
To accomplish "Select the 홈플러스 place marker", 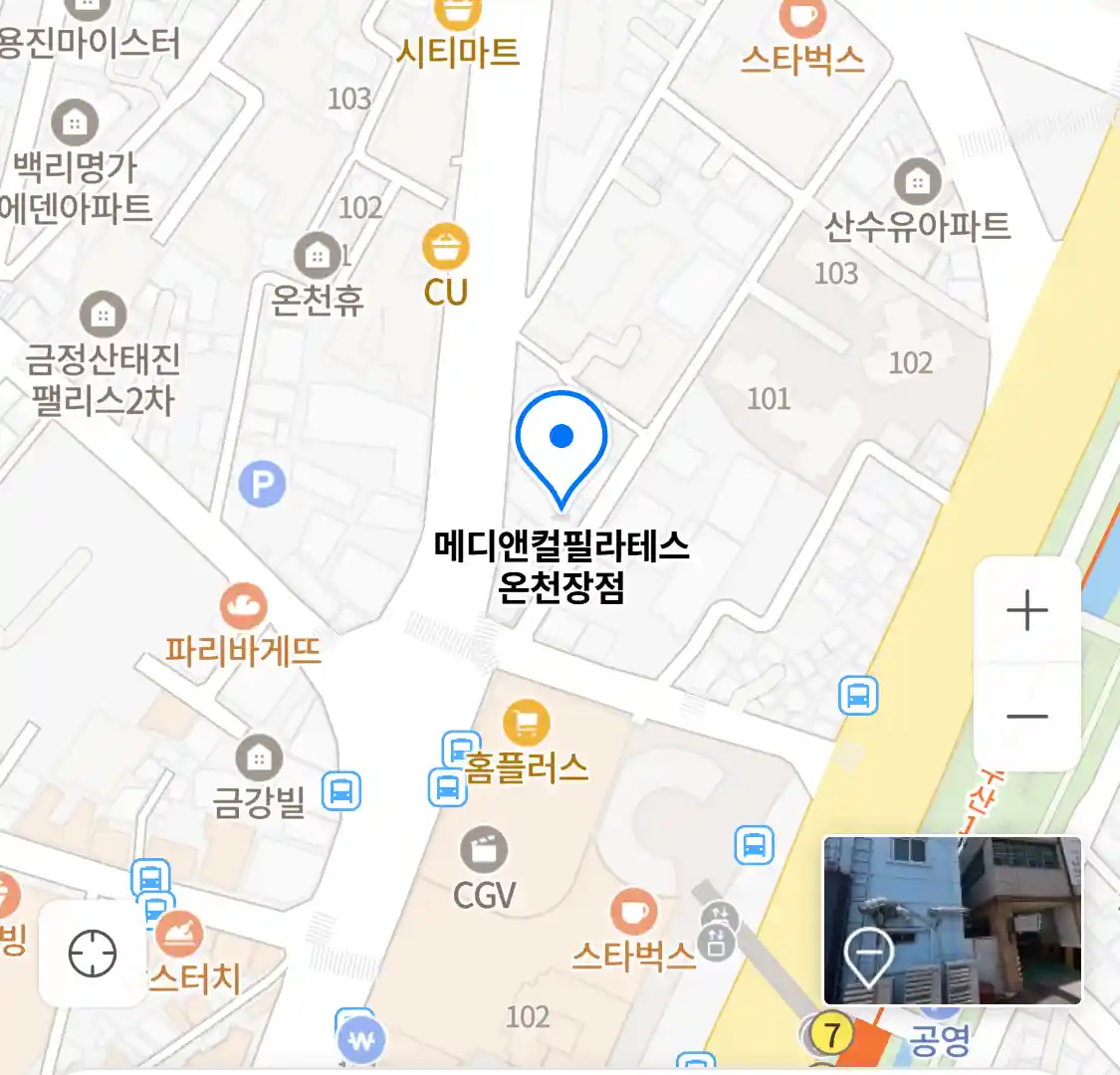I will (526, 724).
